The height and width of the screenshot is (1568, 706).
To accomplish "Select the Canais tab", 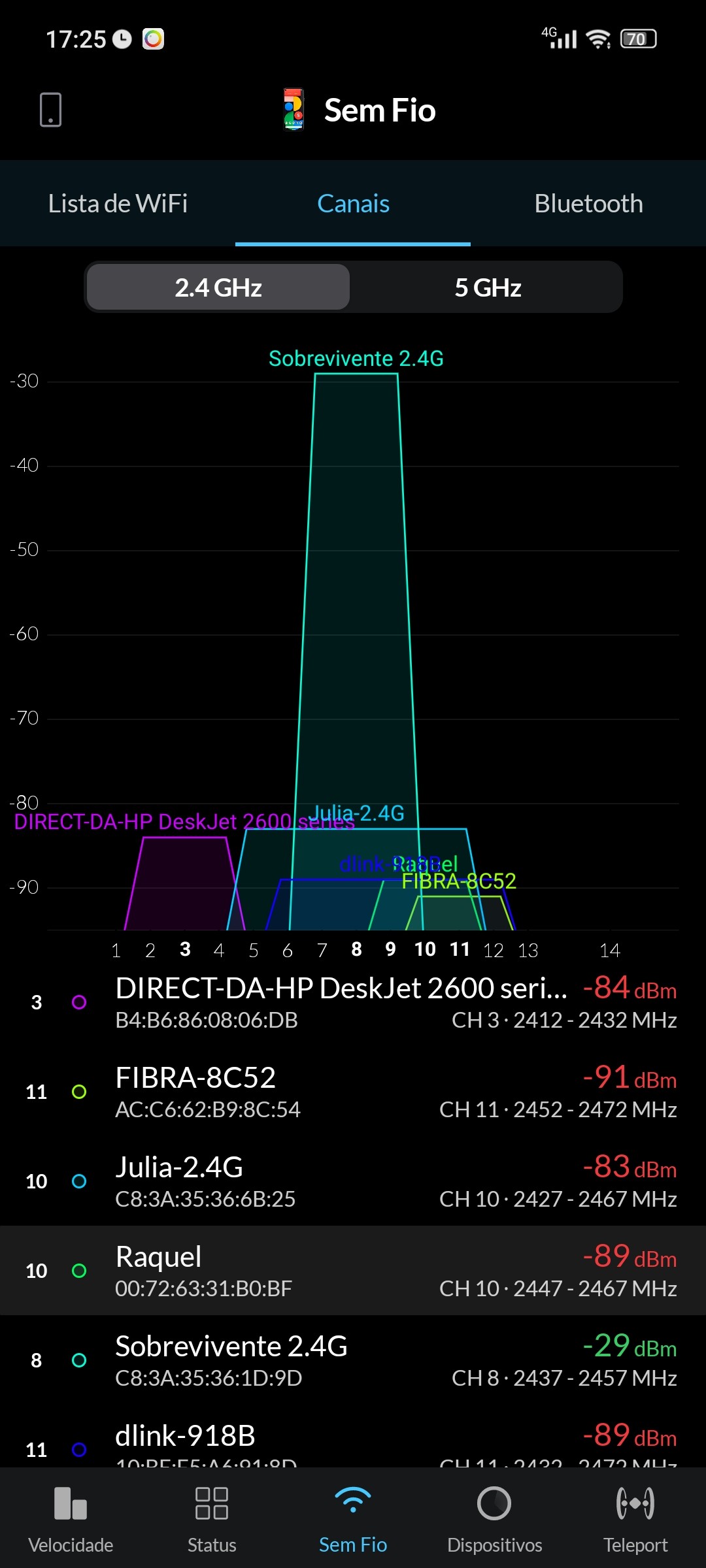I will click(x=353, y=204).
